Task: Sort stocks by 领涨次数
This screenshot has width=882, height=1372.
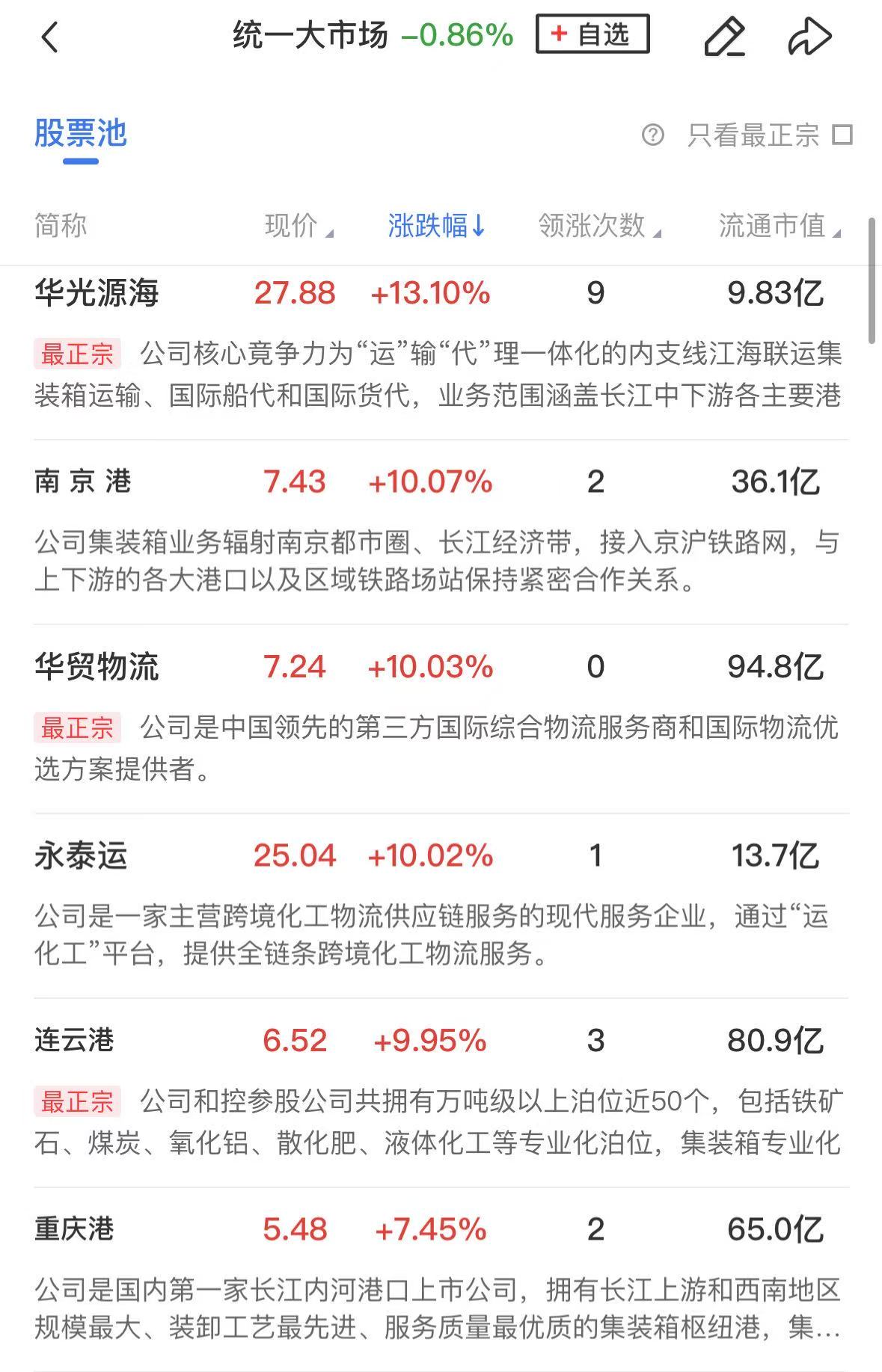Action: click(x=598, y=226)
